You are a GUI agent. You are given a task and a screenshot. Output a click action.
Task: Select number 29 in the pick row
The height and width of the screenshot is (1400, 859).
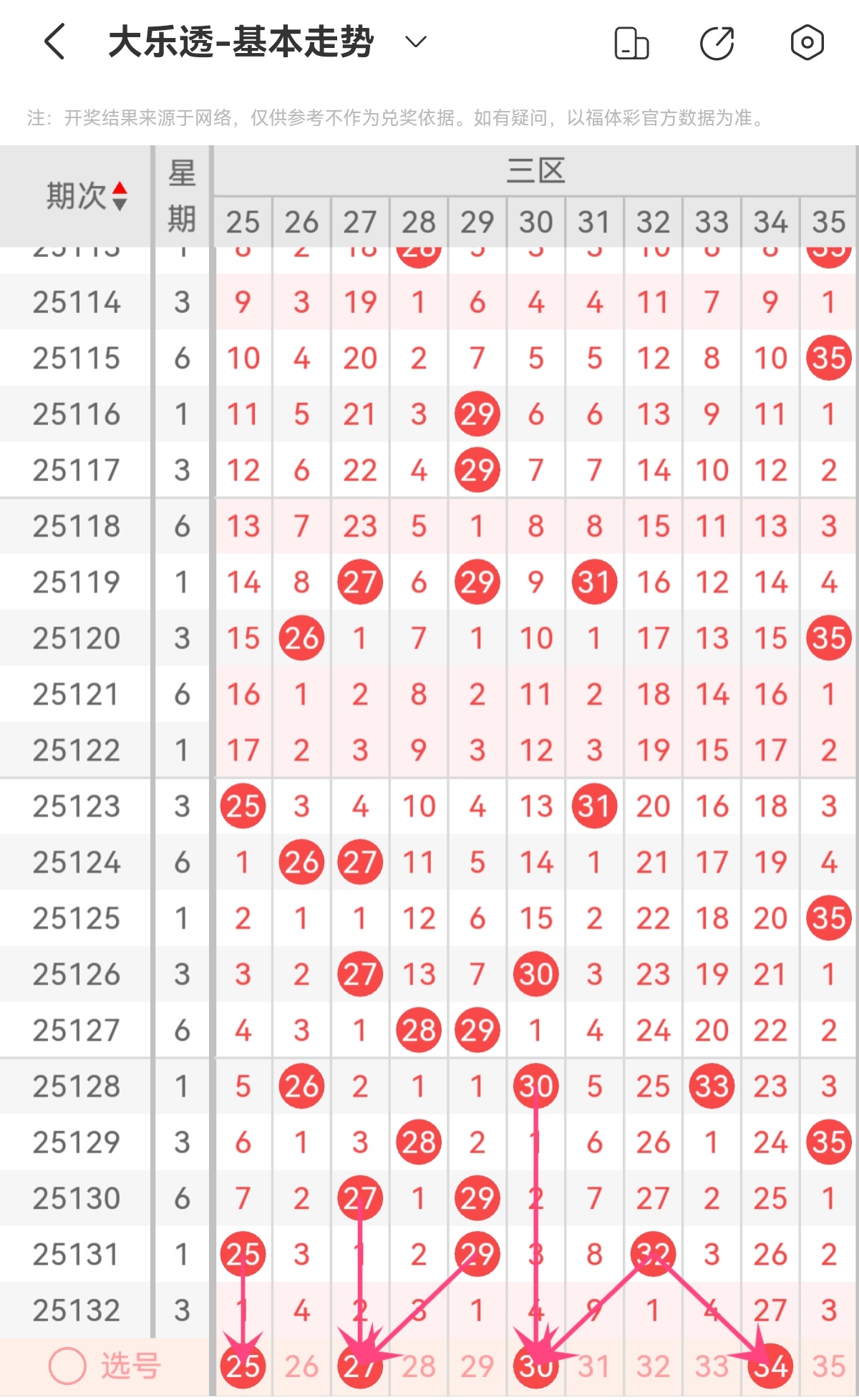pos(477,1366)
